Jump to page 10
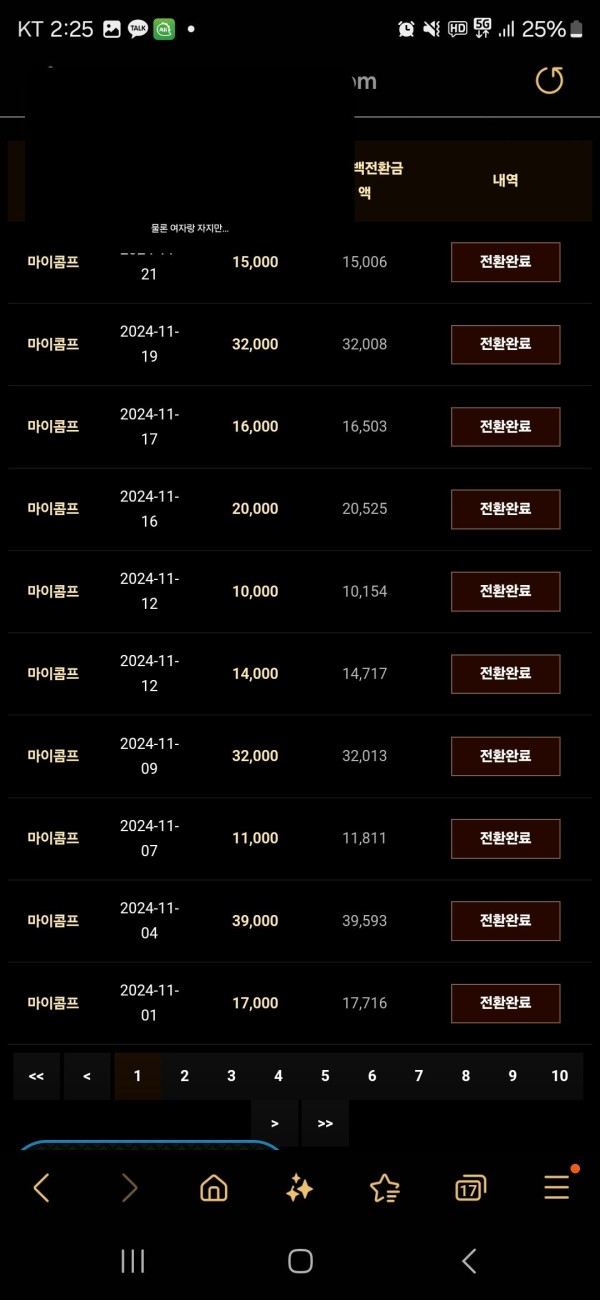Image resolution: width=600 pixels, height=1300 pixels. click(x=559, y=1076)
